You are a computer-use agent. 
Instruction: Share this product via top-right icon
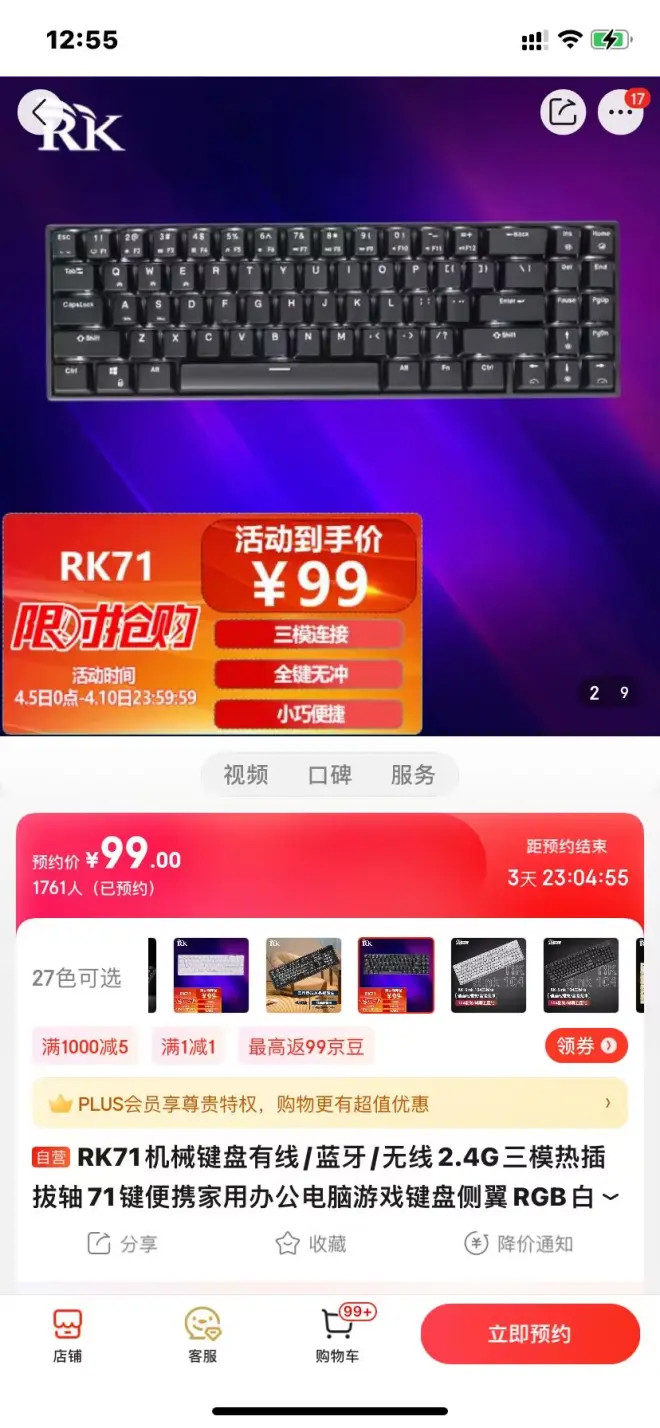(563, 112)
